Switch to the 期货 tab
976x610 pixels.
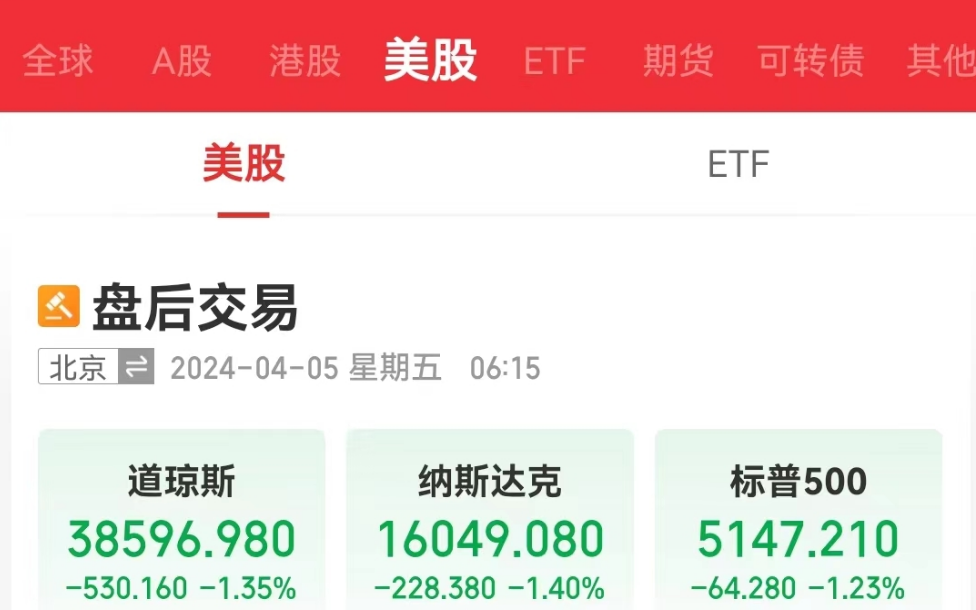pyautogui.click(x=678, y=61)
